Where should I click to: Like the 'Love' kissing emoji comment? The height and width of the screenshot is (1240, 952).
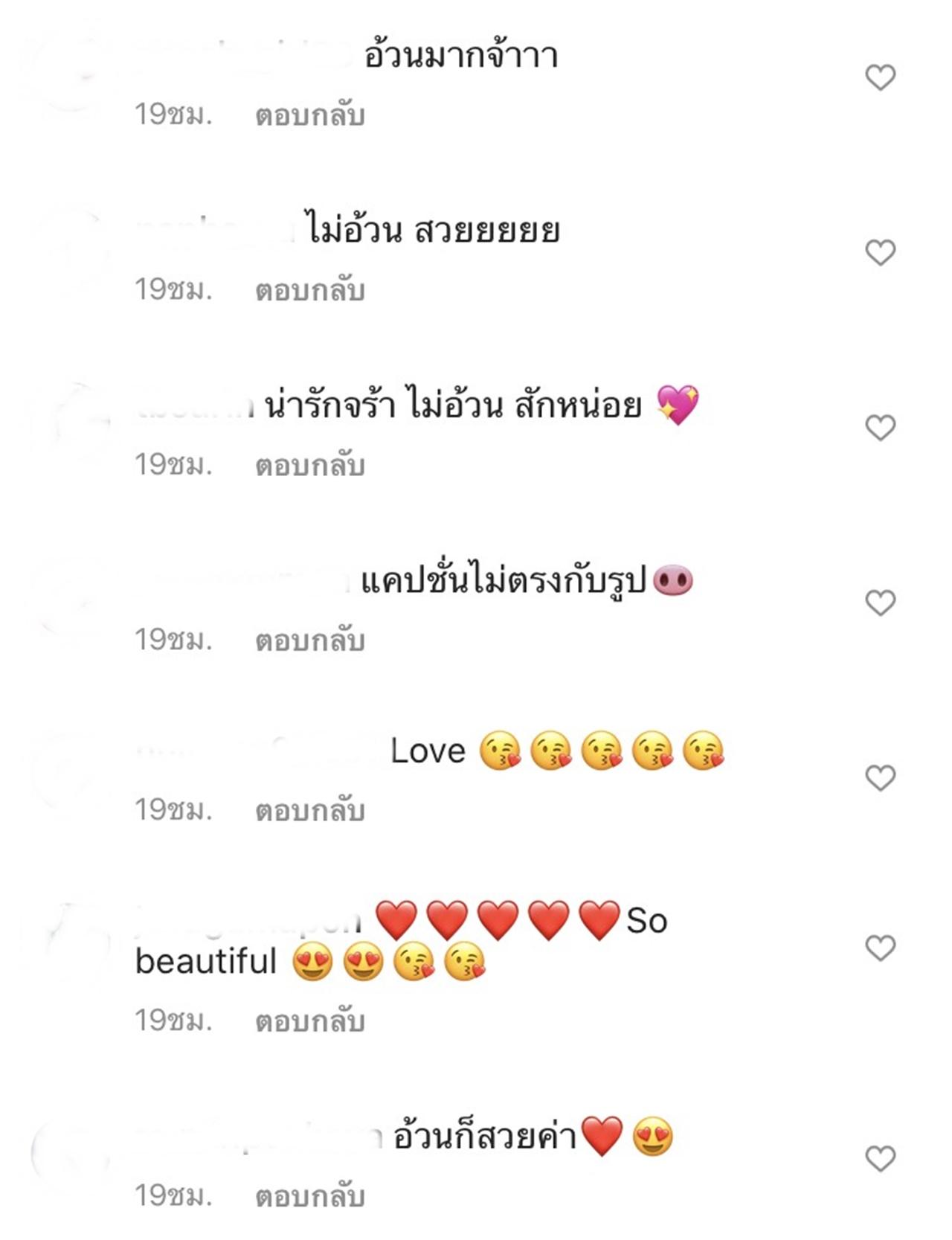[880, 778]
